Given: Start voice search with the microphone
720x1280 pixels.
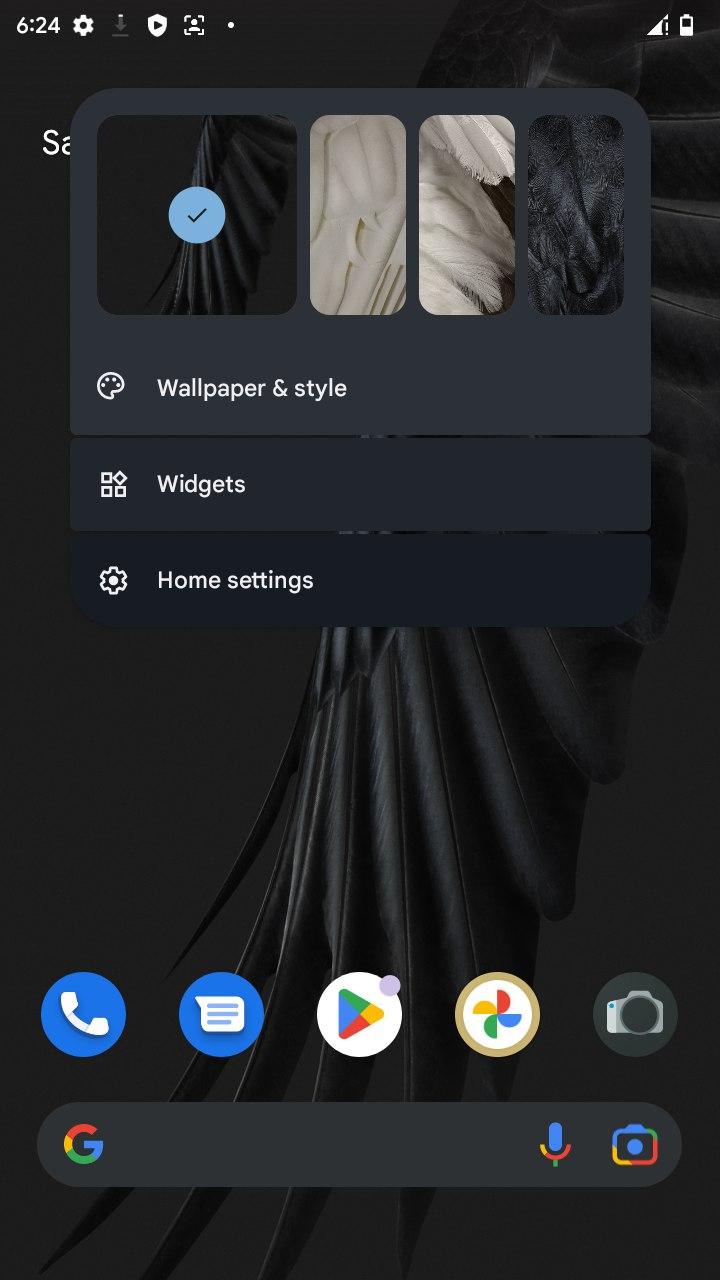Looking at the screenshot, I should click(x=555, y=1145).
